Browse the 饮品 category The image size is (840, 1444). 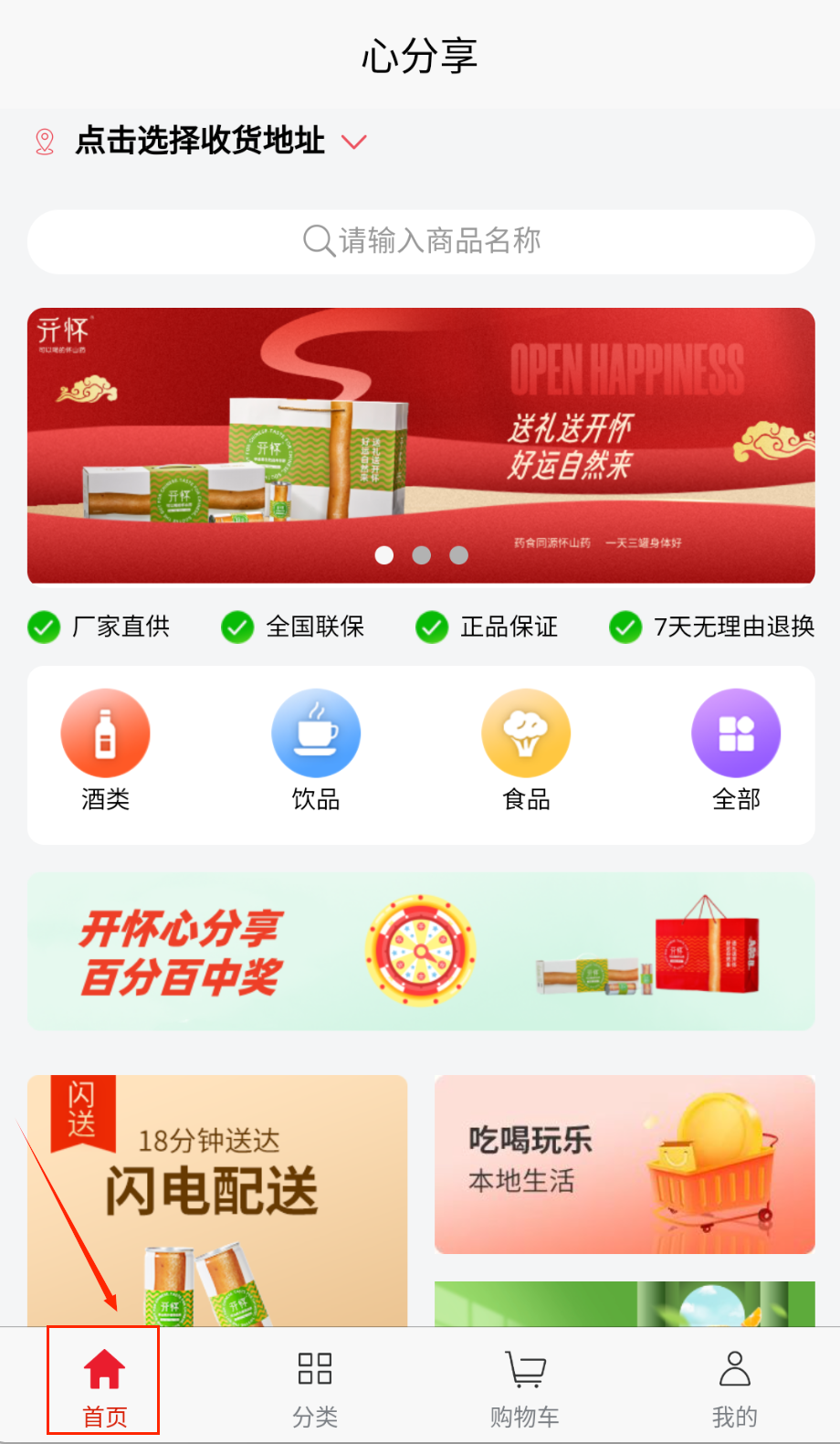[315, 749]
